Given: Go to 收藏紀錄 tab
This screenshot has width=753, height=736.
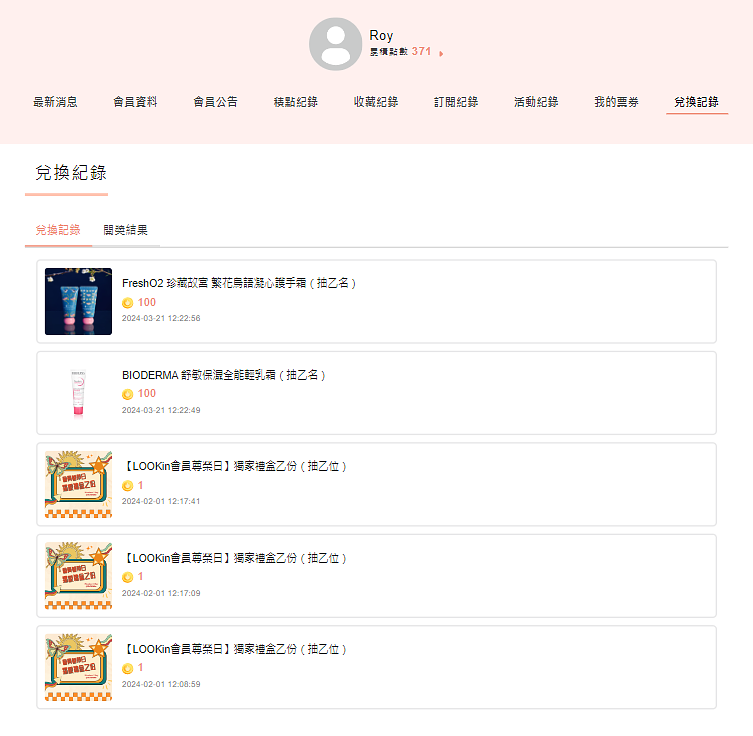Looking at the screenshot, I should coord(375,102).
